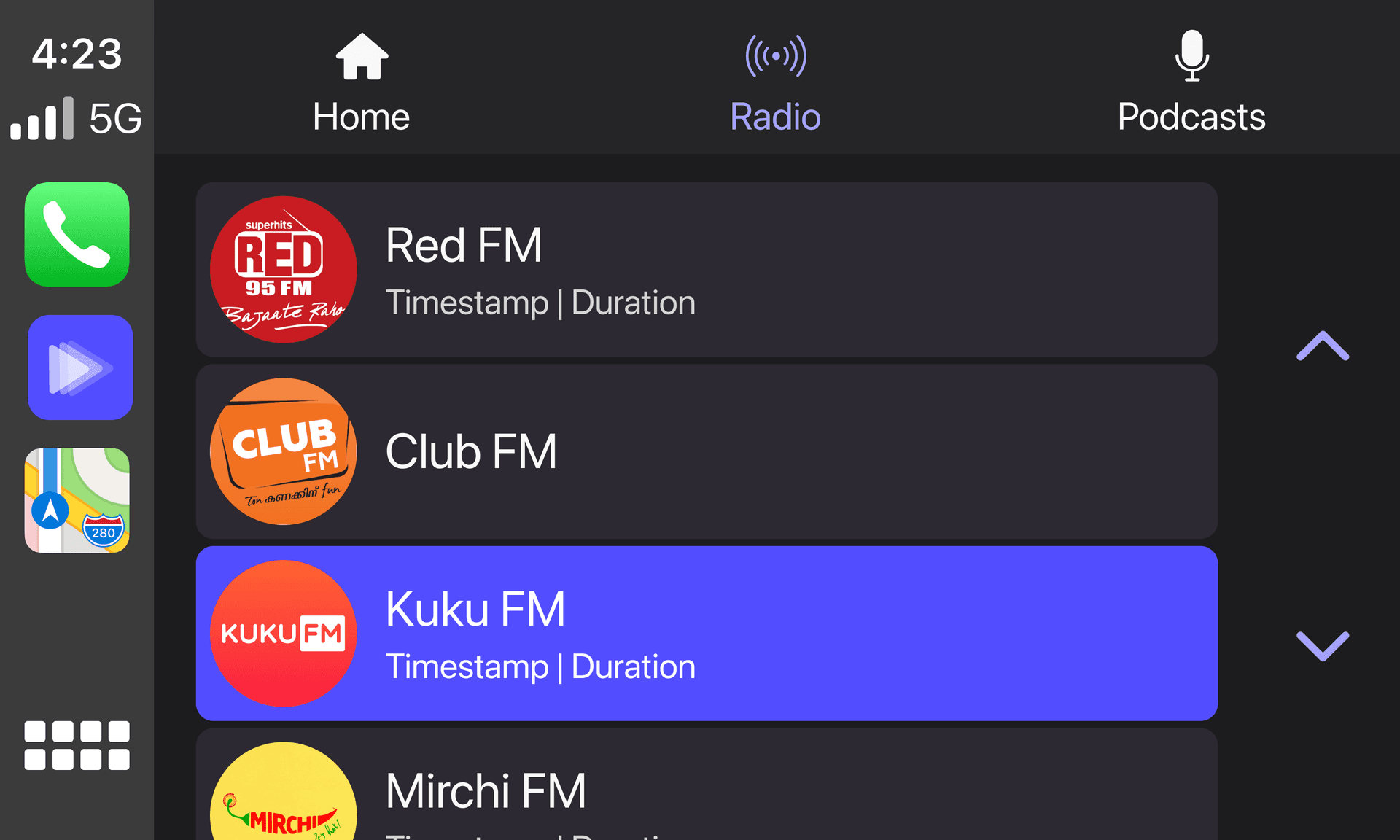Select the Kuku FM station

click(706, 633)
